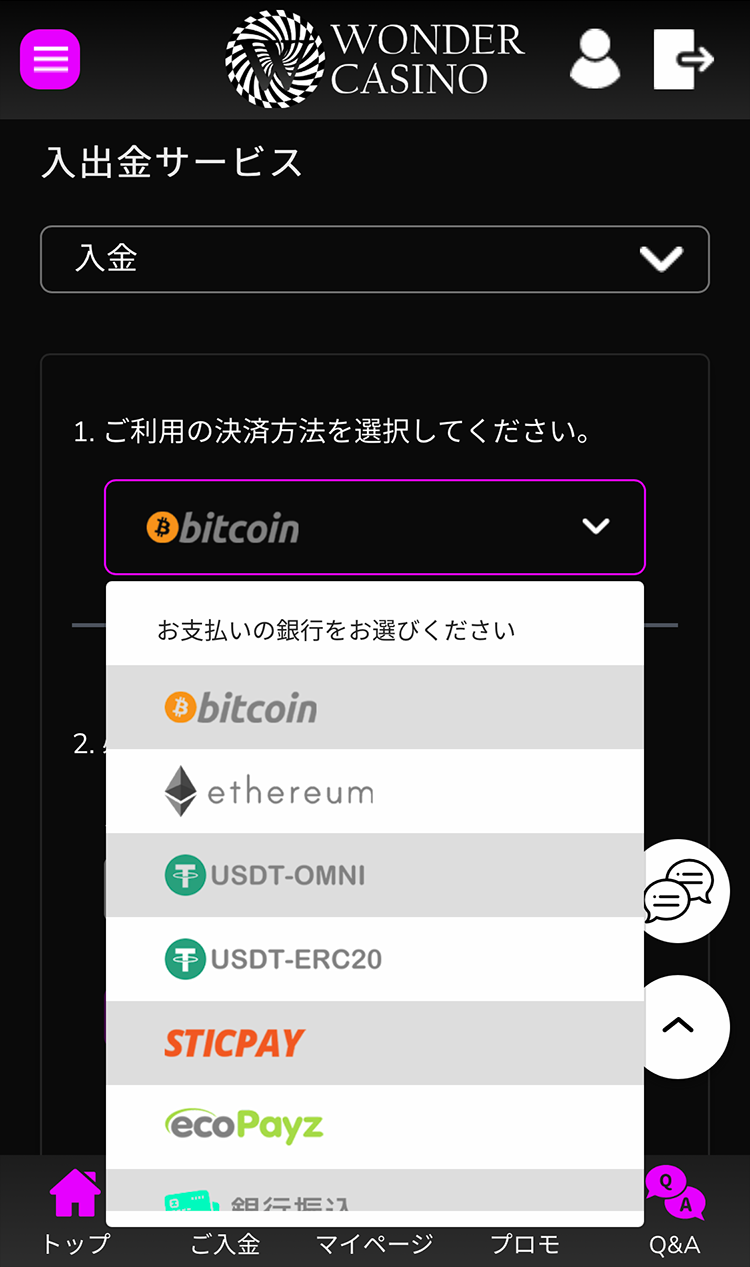Tap the scroll-to-top arrow button
This screenshot has width=750, height=1267.
point(680,1027)
